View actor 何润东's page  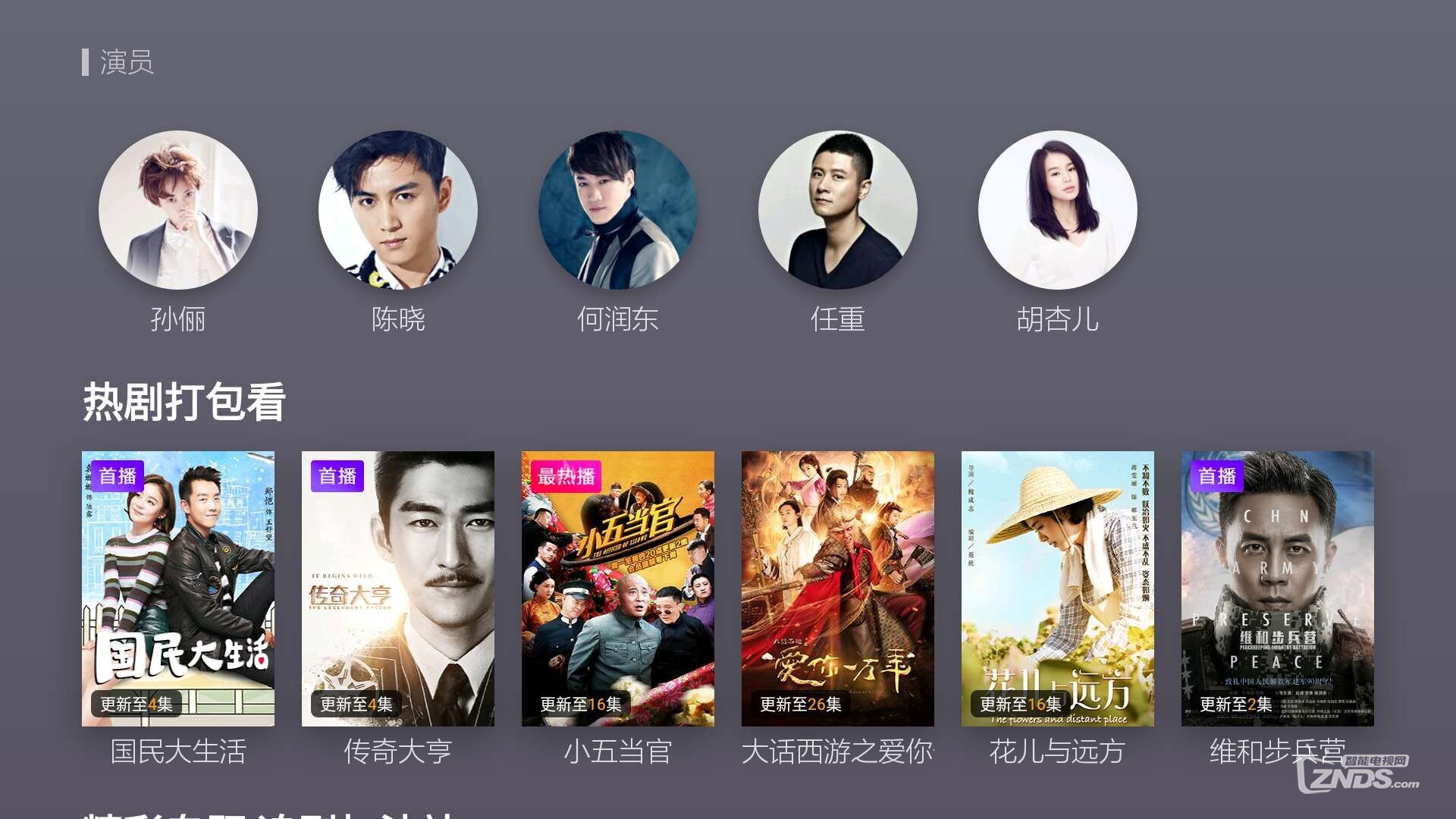pyautogui.click(x=618, y=210)
